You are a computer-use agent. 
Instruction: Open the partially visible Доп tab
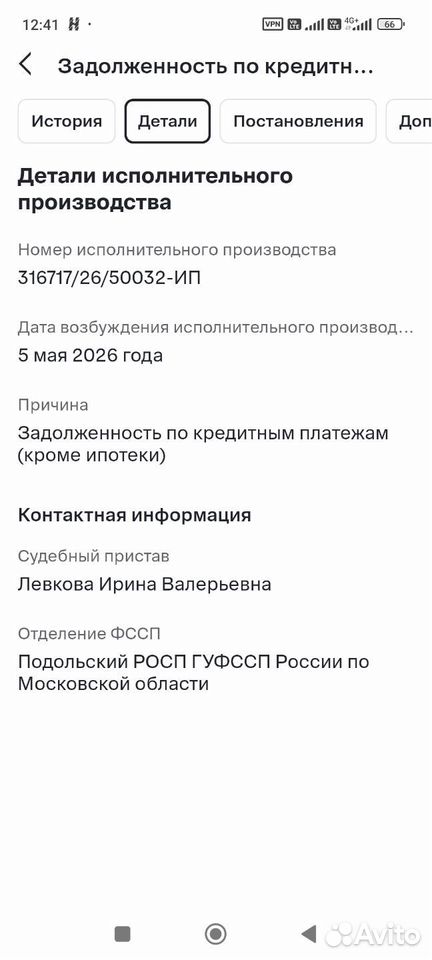(409, 121)
